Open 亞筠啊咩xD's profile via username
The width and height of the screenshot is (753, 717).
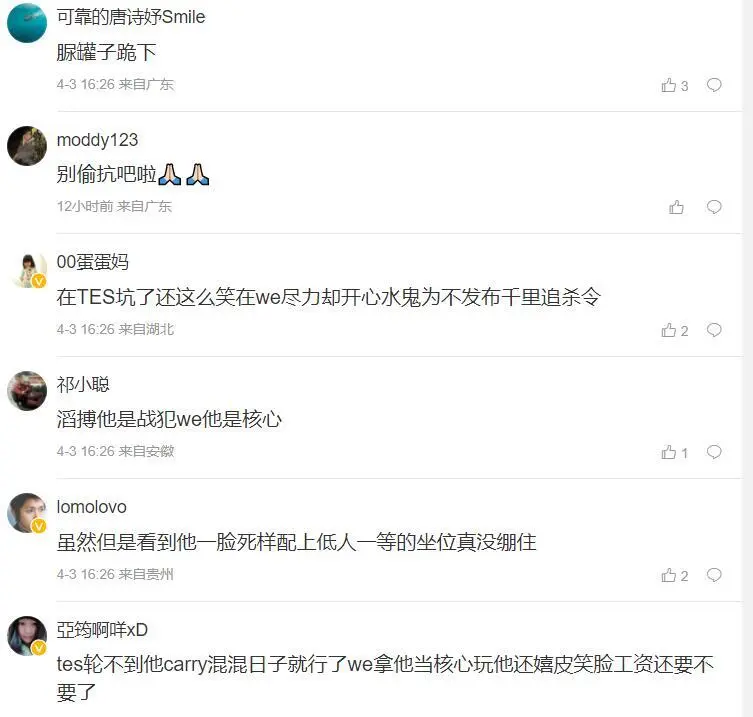tap(102, 630)
